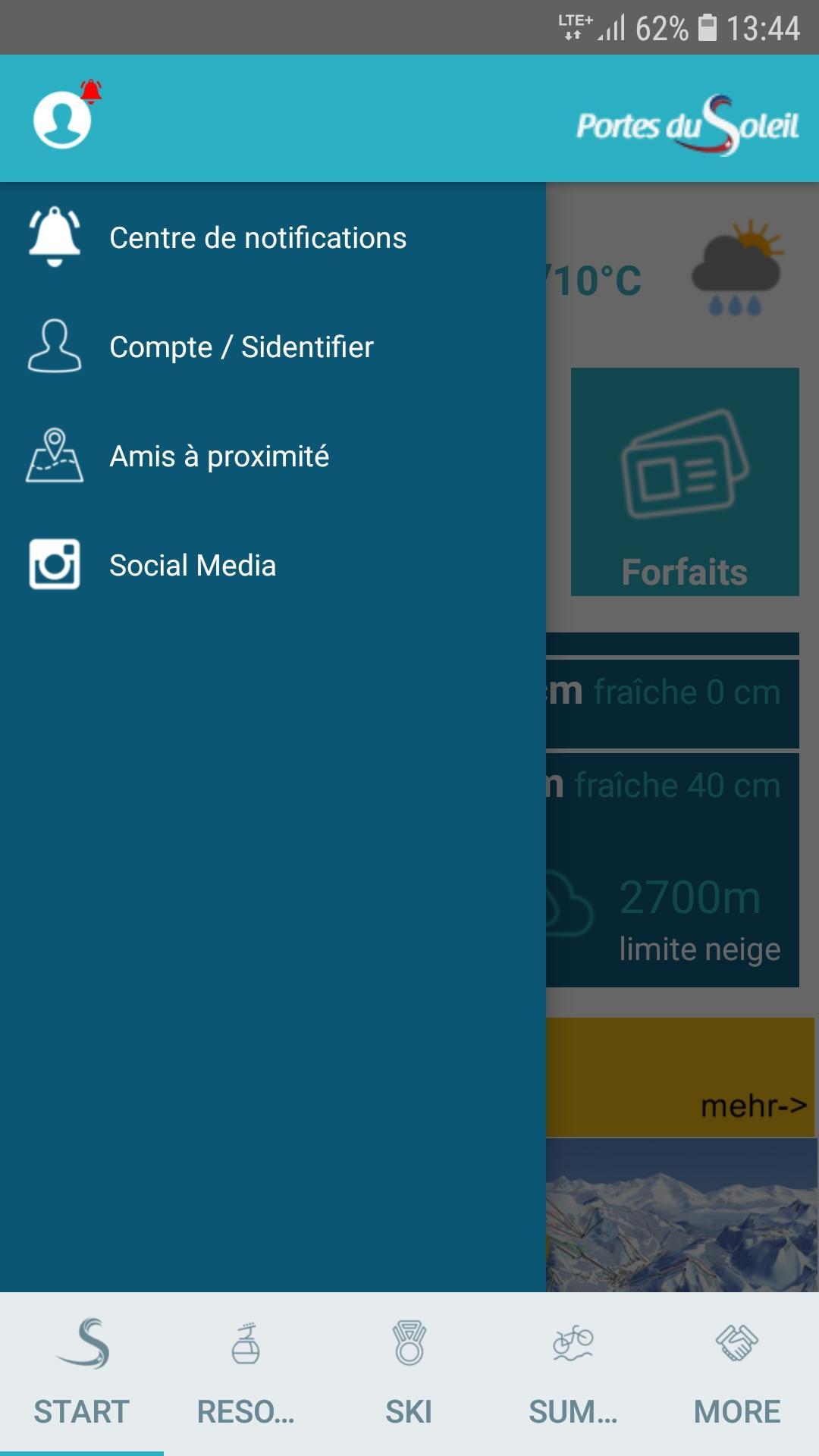Tap the profile avatar icon

[x=62, y=119]
